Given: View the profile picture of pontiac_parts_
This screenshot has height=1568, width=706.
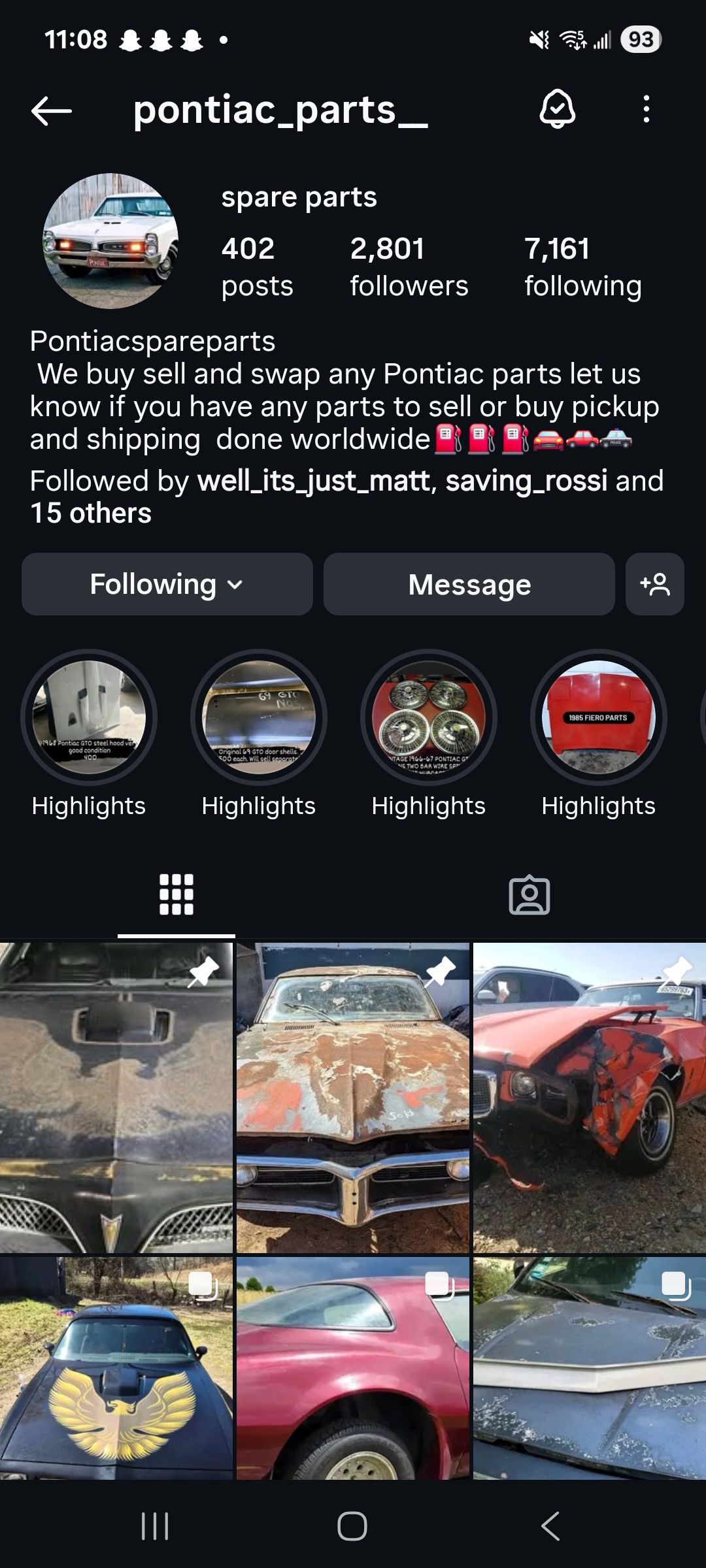Looking at the screenshot, I should [110, 240].
